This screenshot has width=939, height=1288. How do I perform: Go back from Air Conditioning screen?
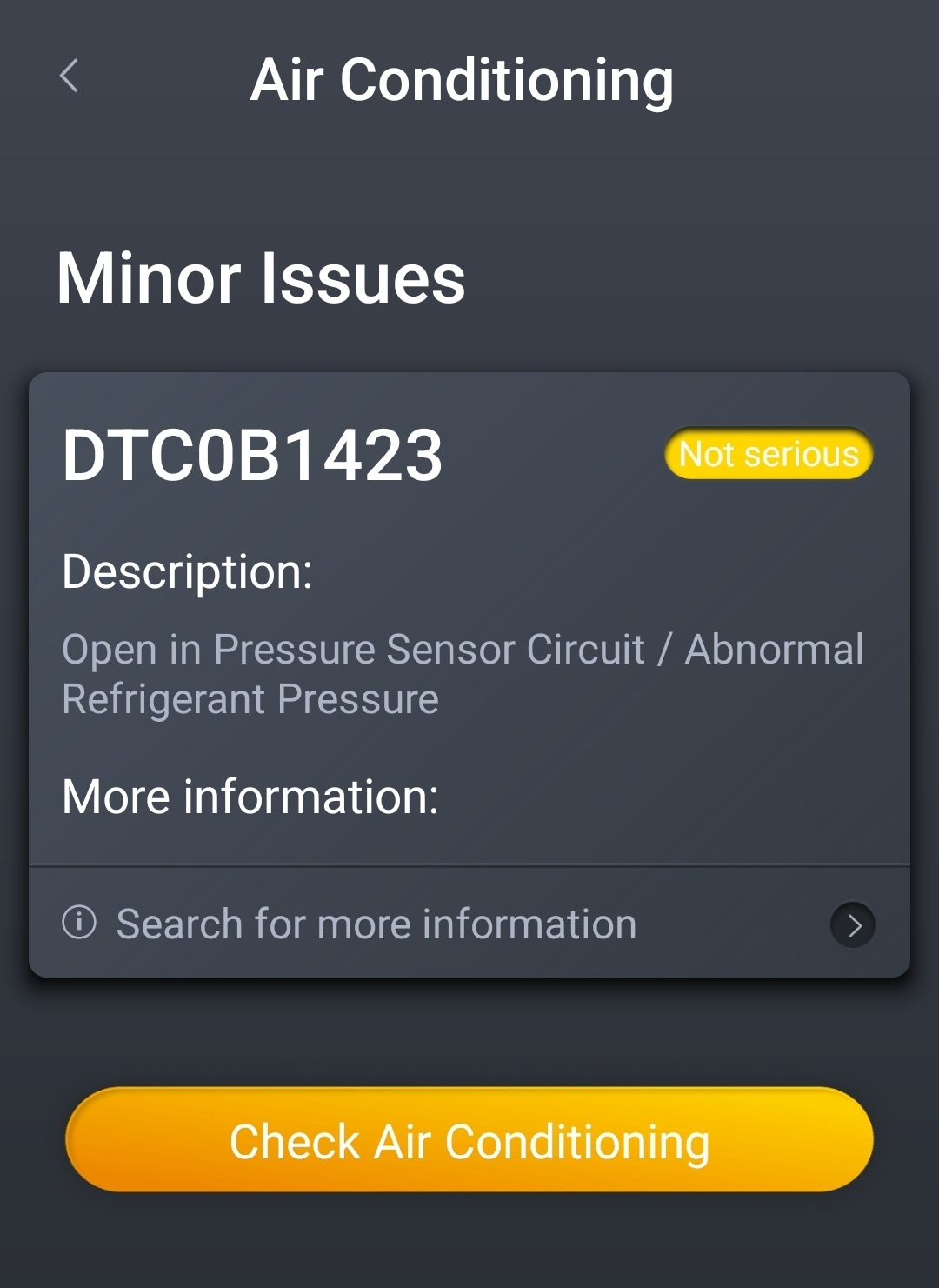70,77
